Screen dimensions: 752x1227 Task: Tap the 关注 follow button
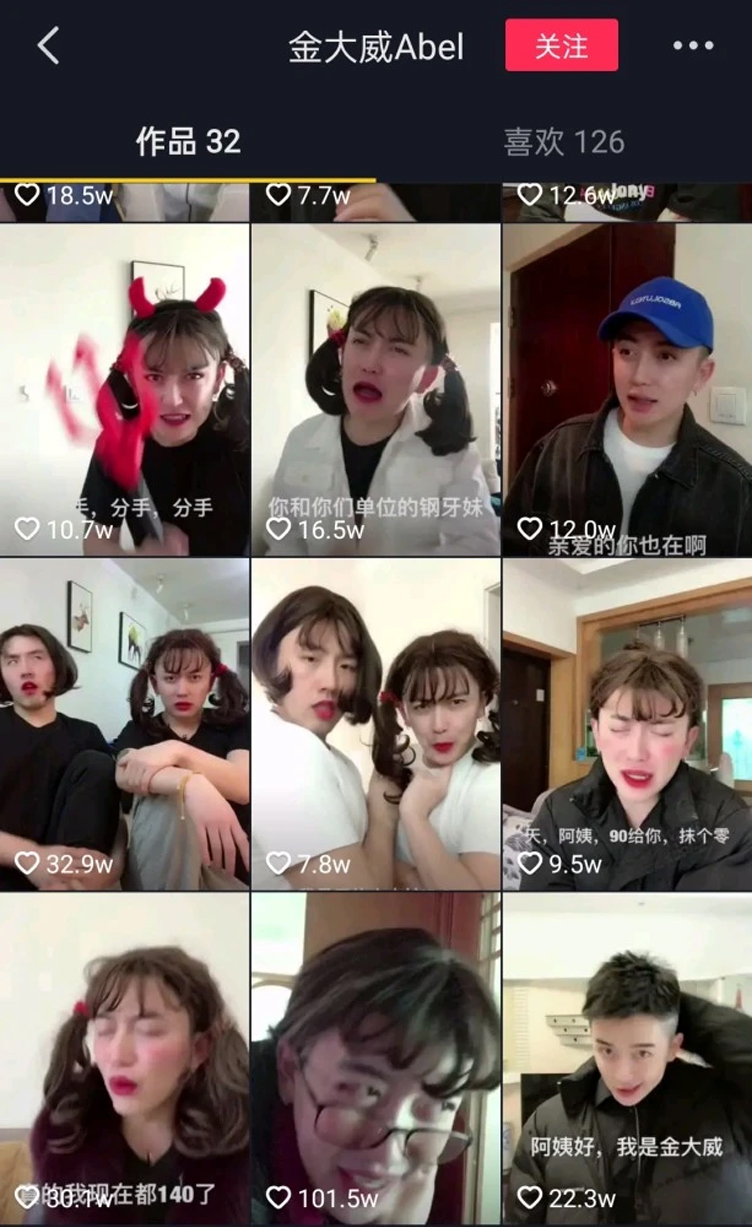tap(561, 46)
